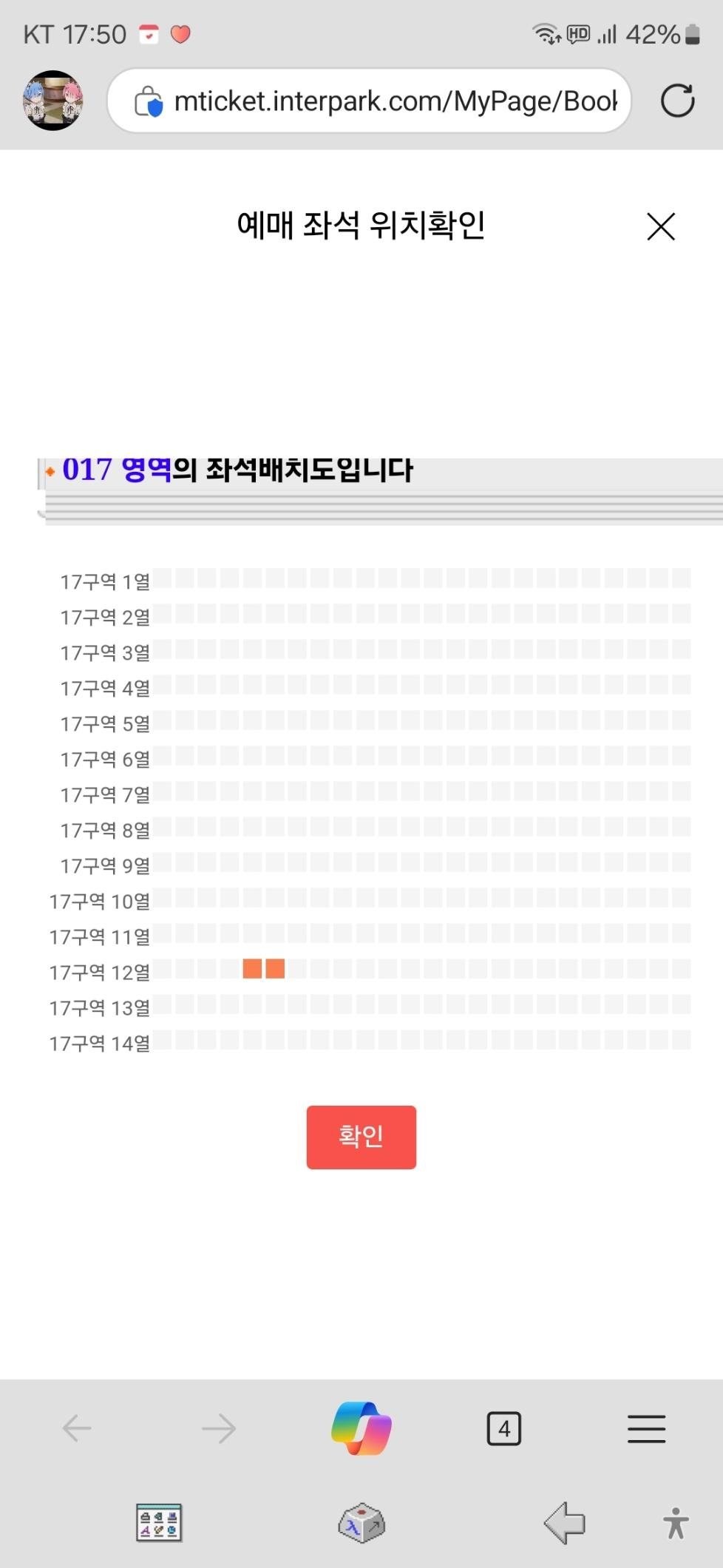The width and height of the screenshot is (723, 1568).
Task: Go forward in browser history
Action: pos(219,1428)
